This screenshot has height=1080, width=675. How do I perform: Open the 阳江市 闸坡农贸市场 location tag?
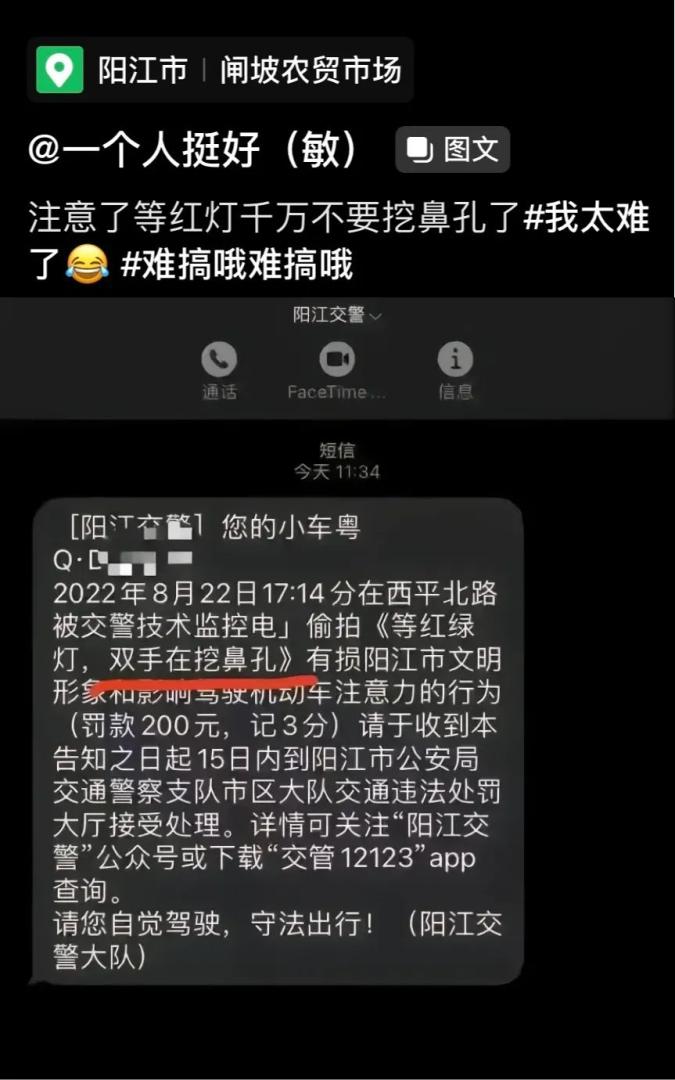220,70
